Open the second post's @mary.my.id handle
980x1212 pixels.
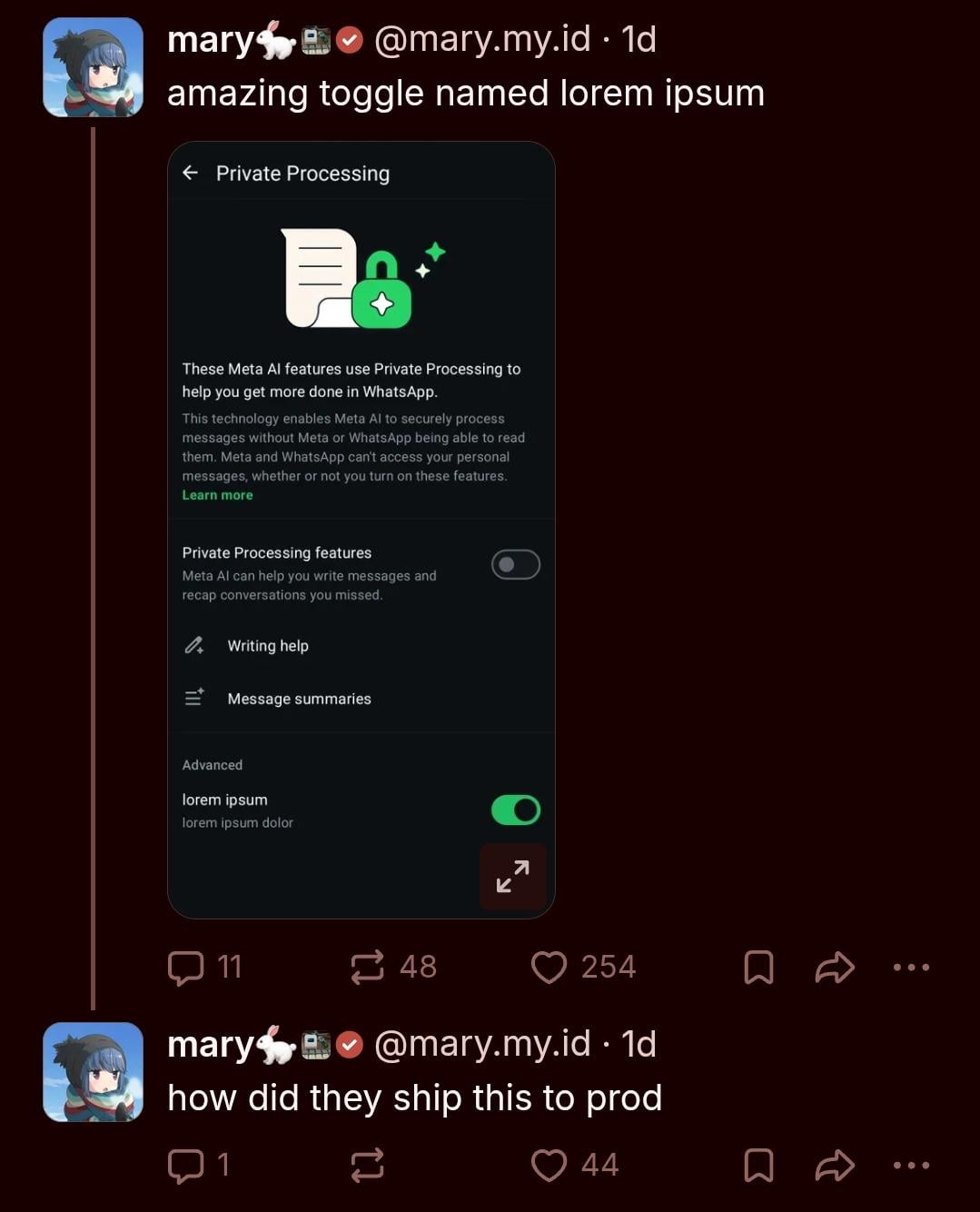click(482, 1045)
